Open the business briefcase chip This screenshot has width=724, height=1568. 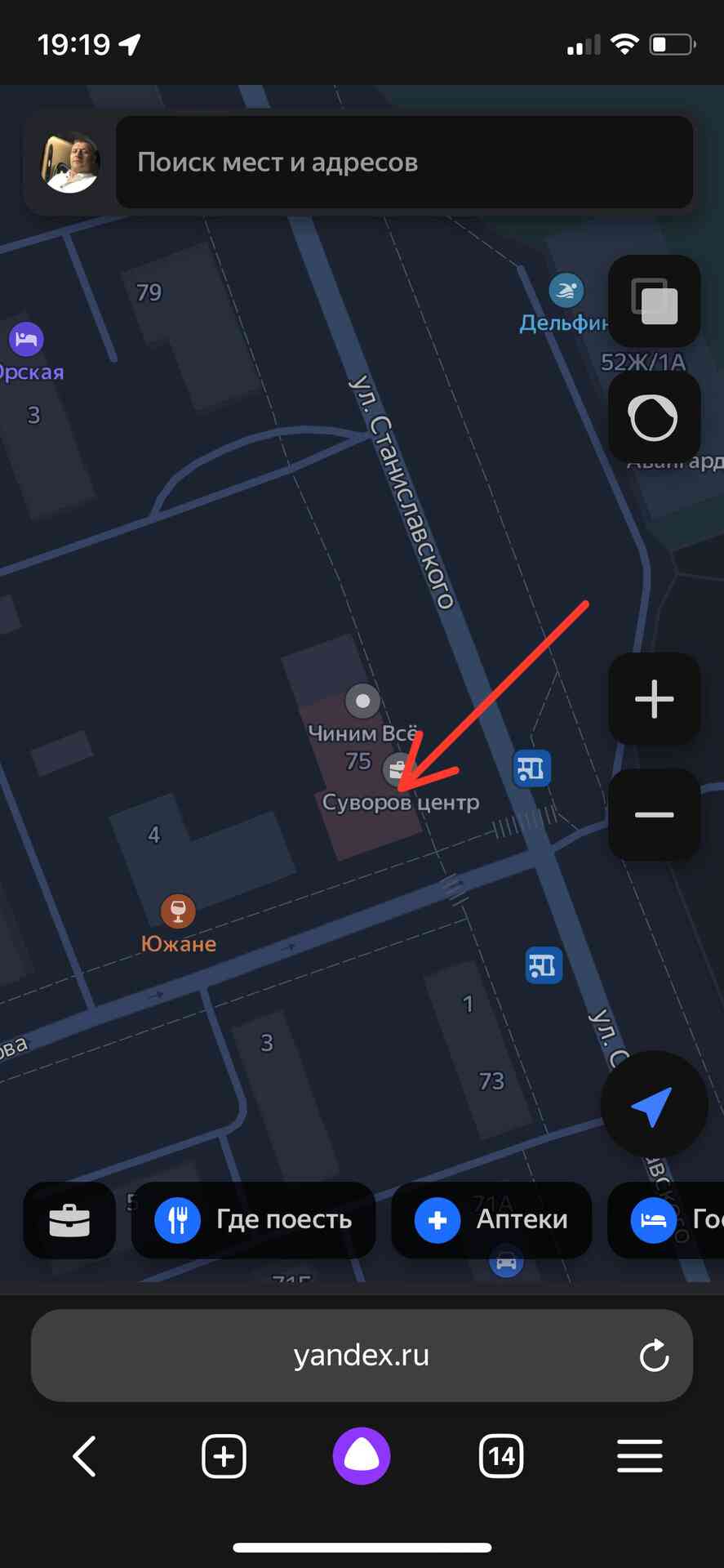69,1220
